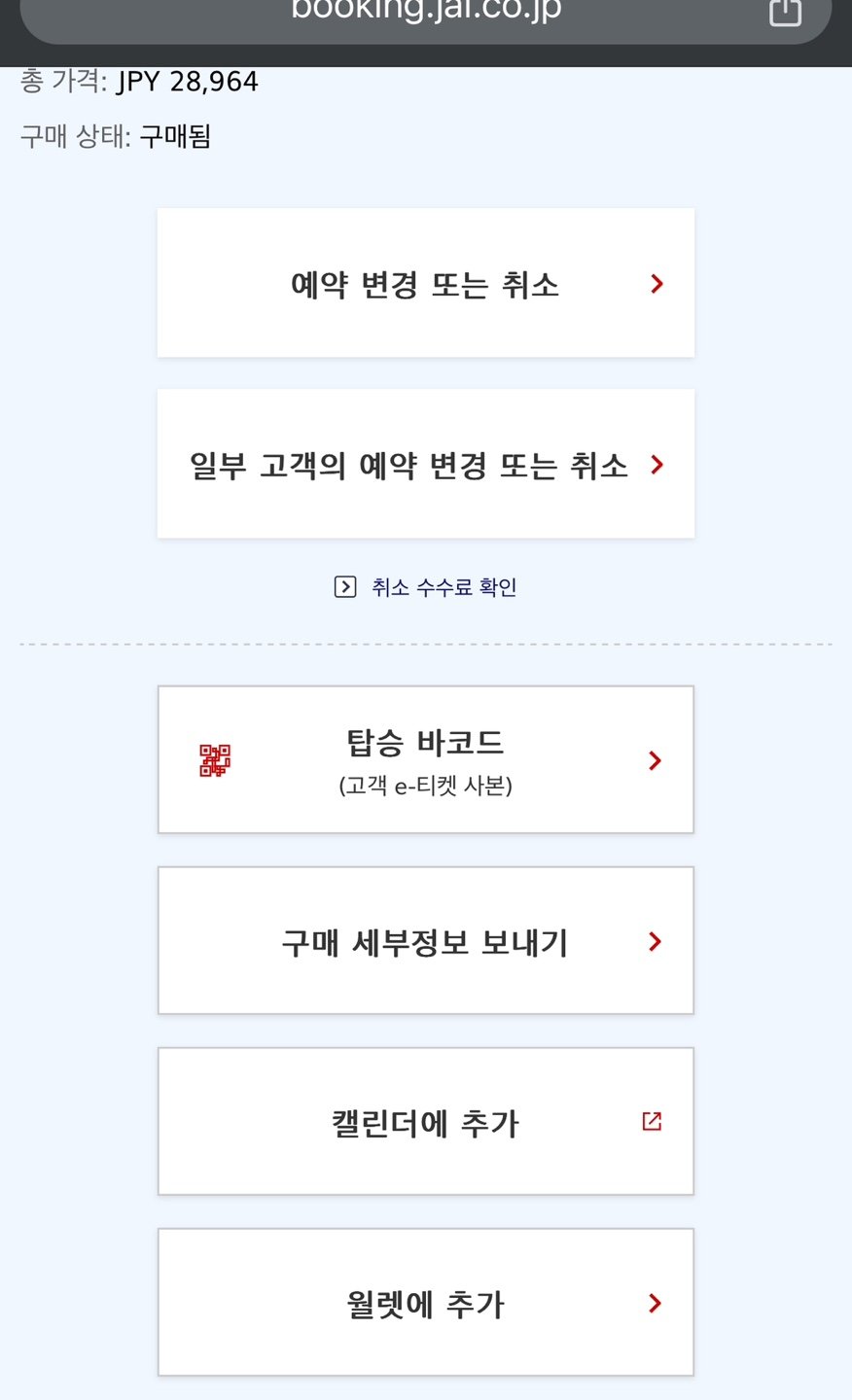Tap 구매 세부정보 보내기
852x1400 pixels.
[x=425, y=941]
